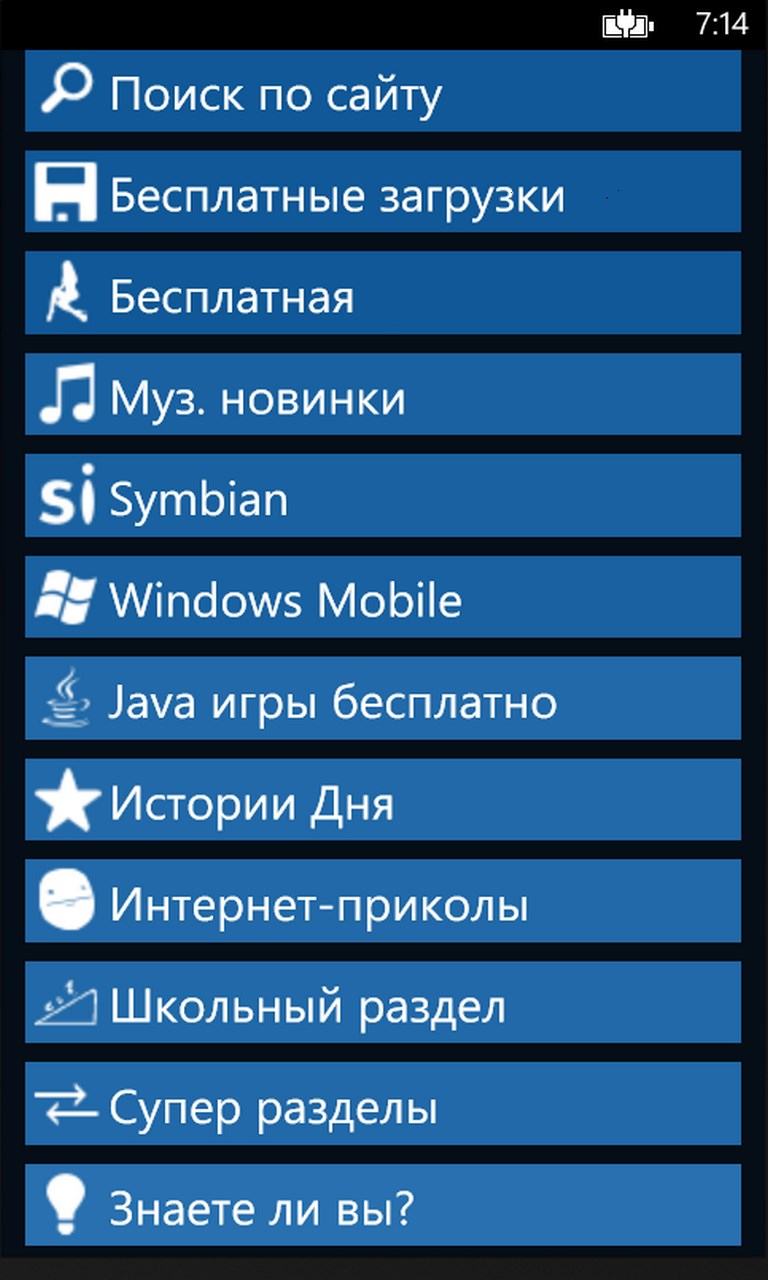
Task: View Интернет-приколы section
Action: click(383, 902)
